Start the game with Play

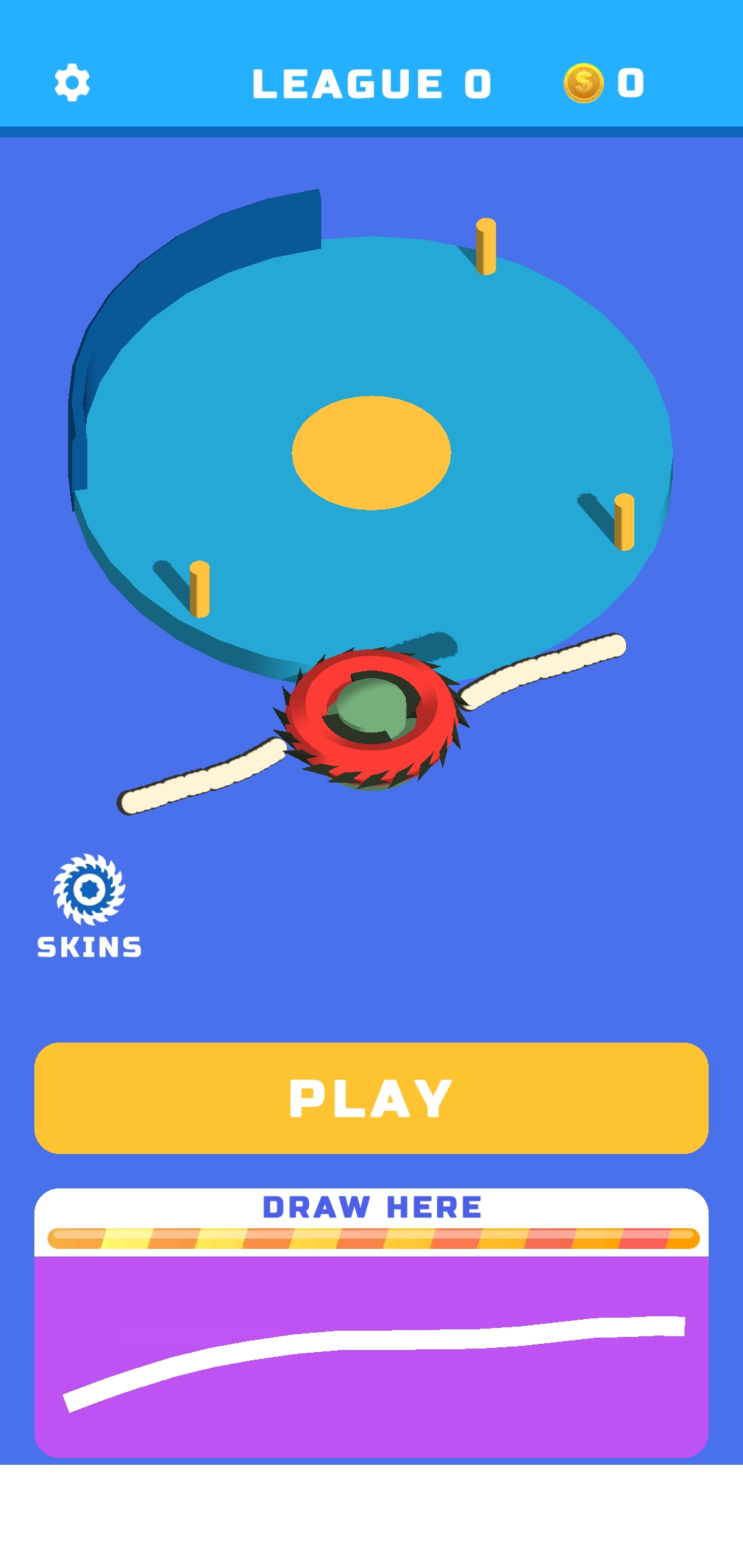point(371,1098)
